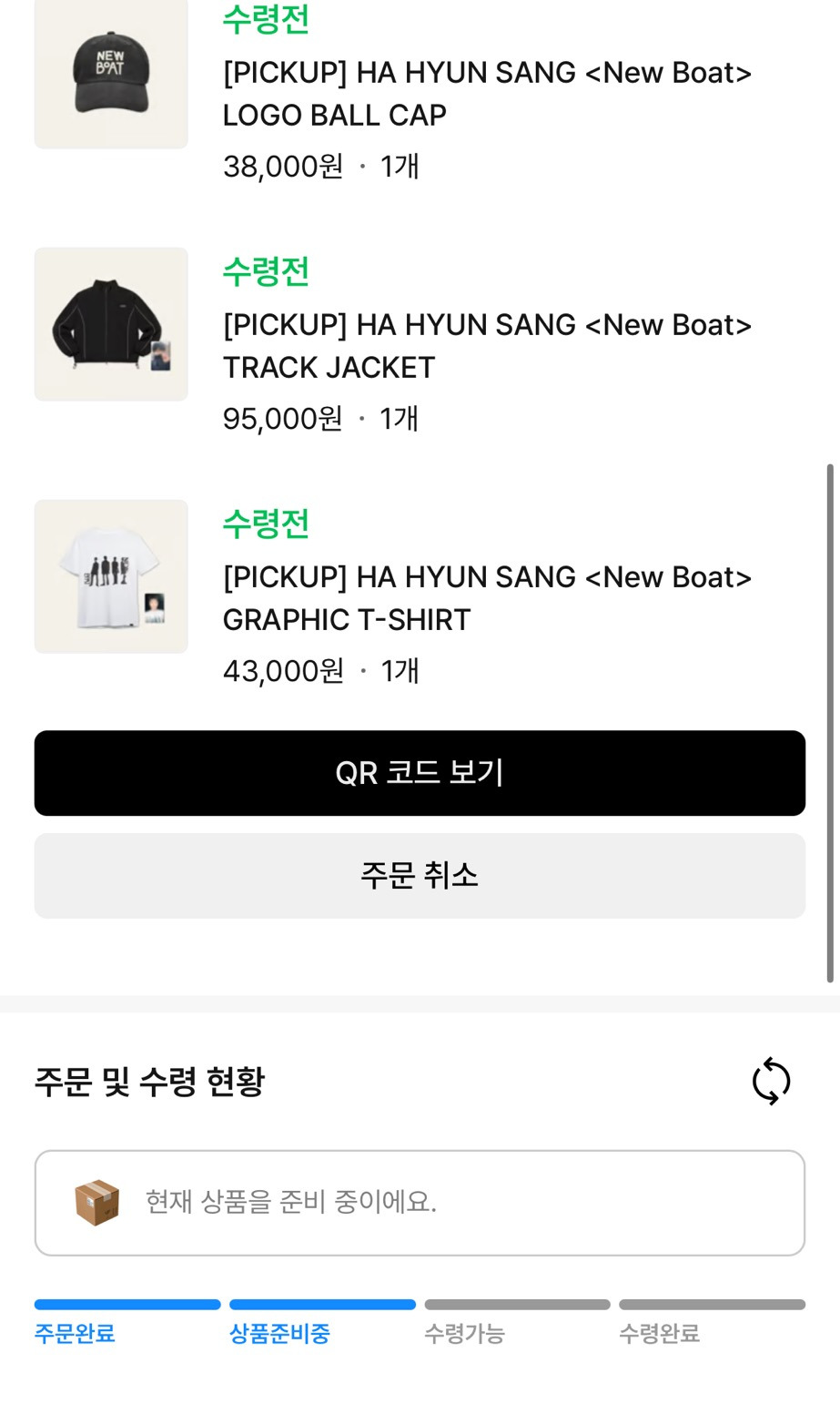Cancel the order with 주문 취소
The height and width of the screenshot is (1414, 840).
pyautogui.click(x=420, y=876)
